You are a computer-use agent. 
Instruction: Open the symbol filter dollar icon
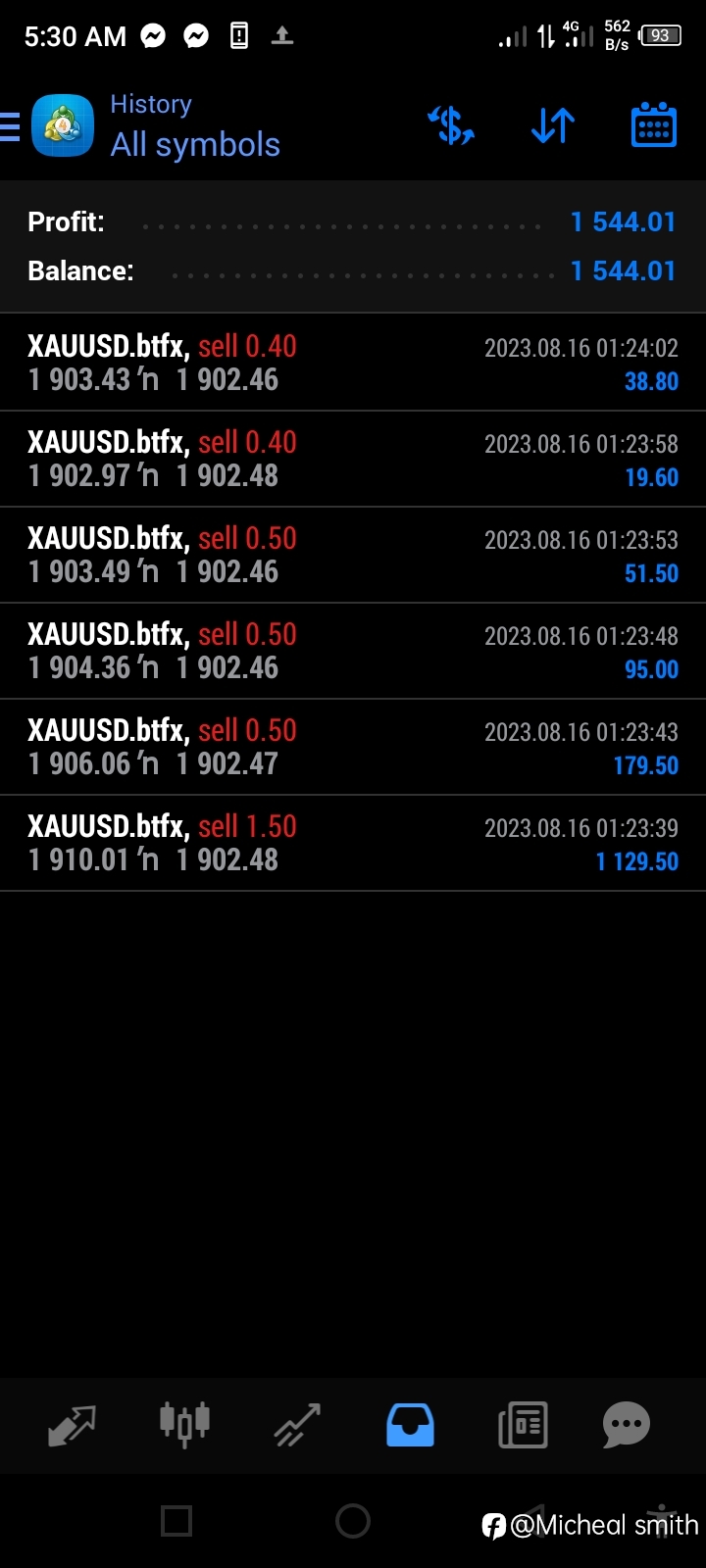tap(451, 125)
